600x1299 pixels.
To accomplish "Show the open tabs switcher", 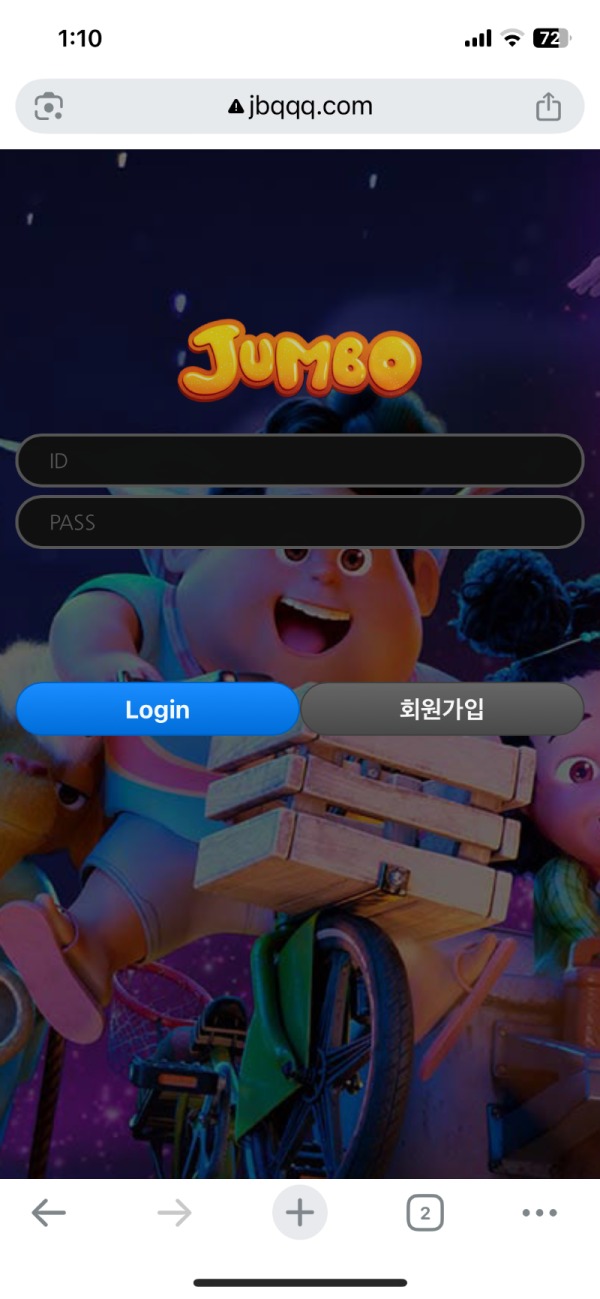I will pyautogui.click(x=425, y=1213).
